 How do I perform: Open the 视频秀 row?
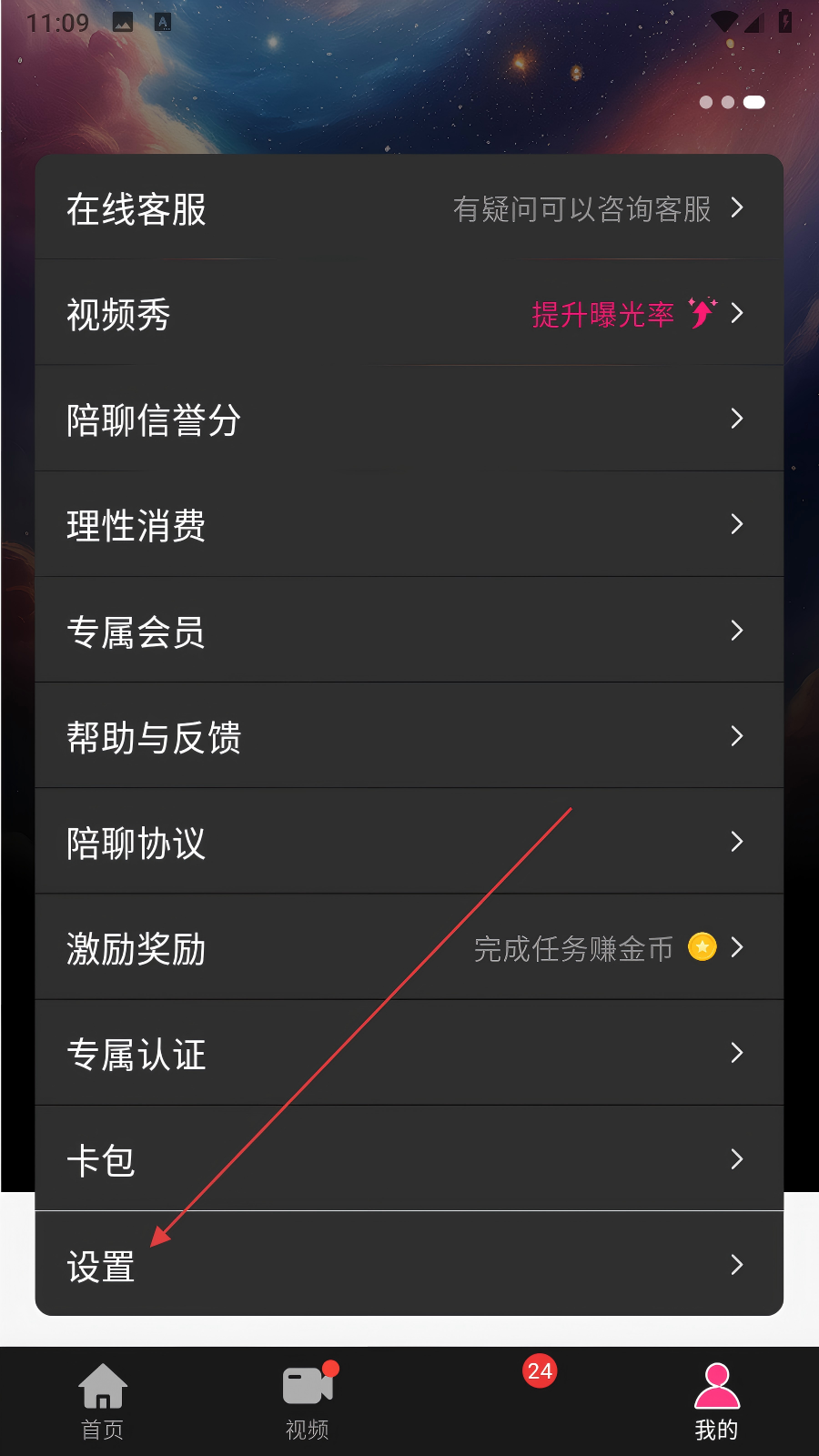[409, 313]
